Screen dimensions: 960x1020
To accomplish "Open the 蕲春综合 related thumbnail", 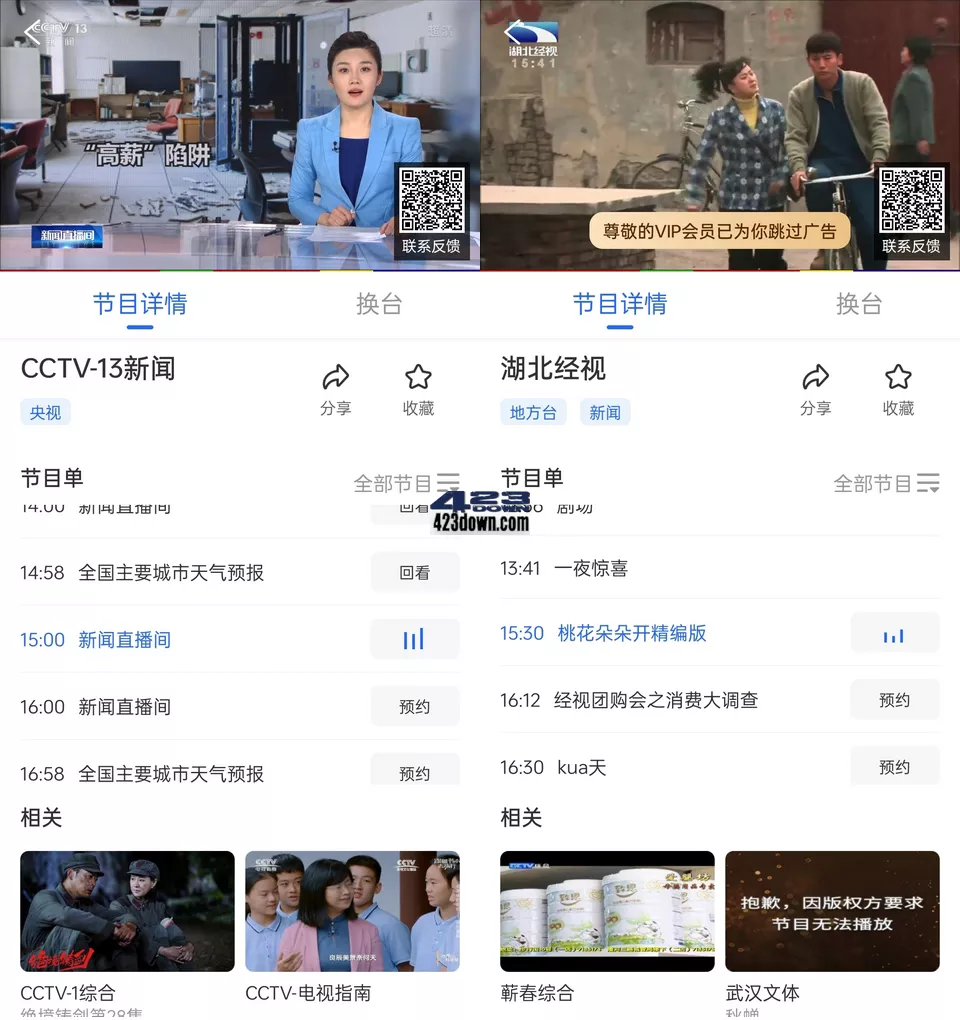I will [x=607, y=910].
